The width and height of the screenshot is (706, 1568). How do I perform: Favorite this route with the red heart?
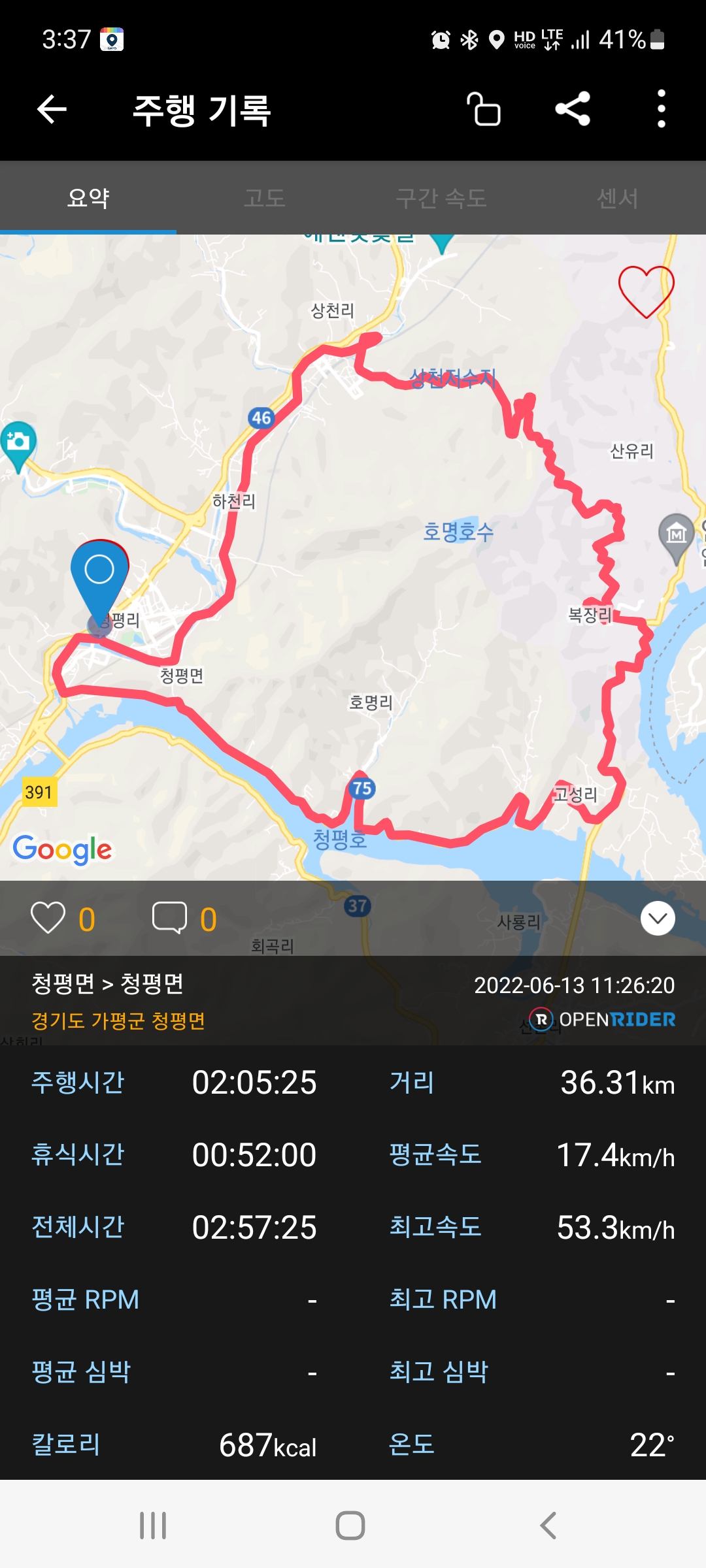pyautogui.click(x=646, y=291)
